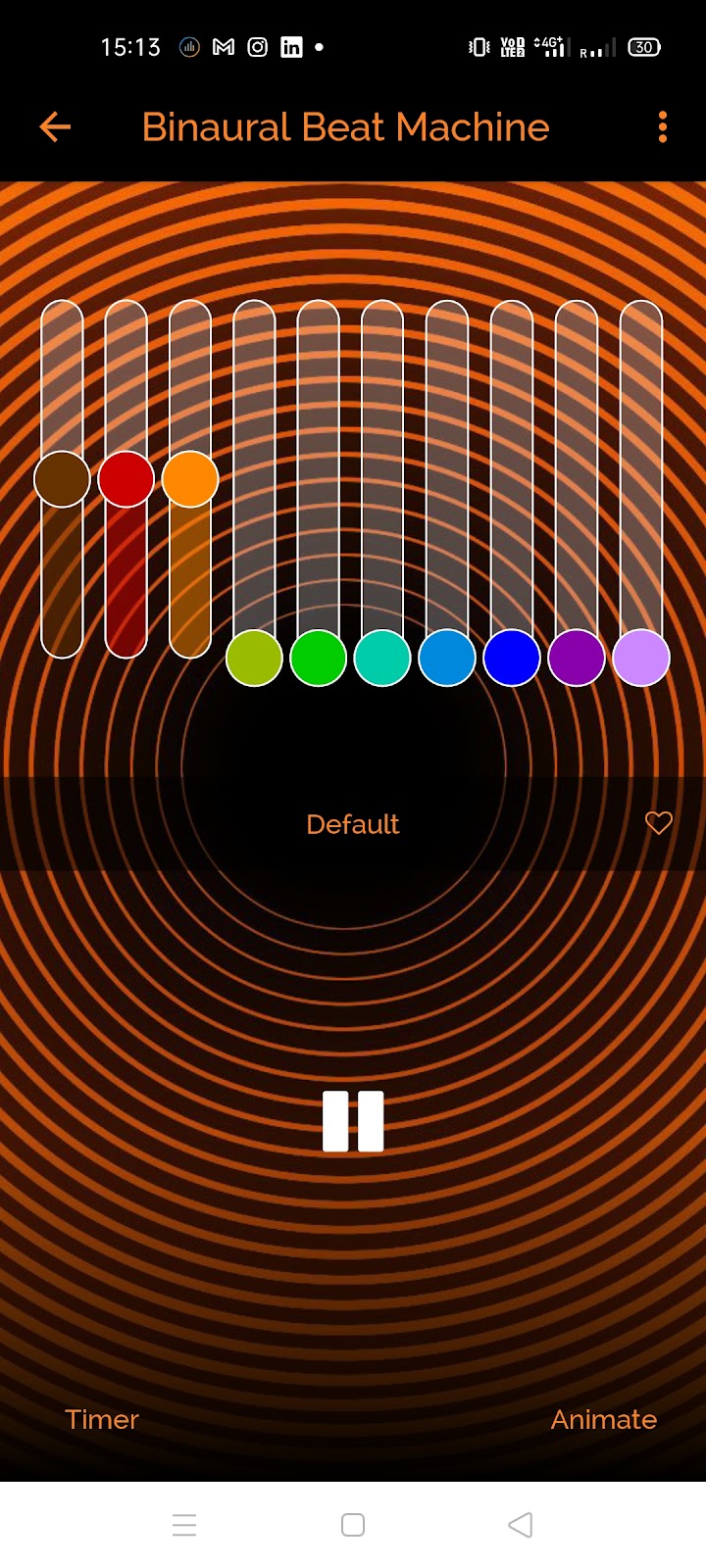Tap the brown slider knob

point(62,479)
